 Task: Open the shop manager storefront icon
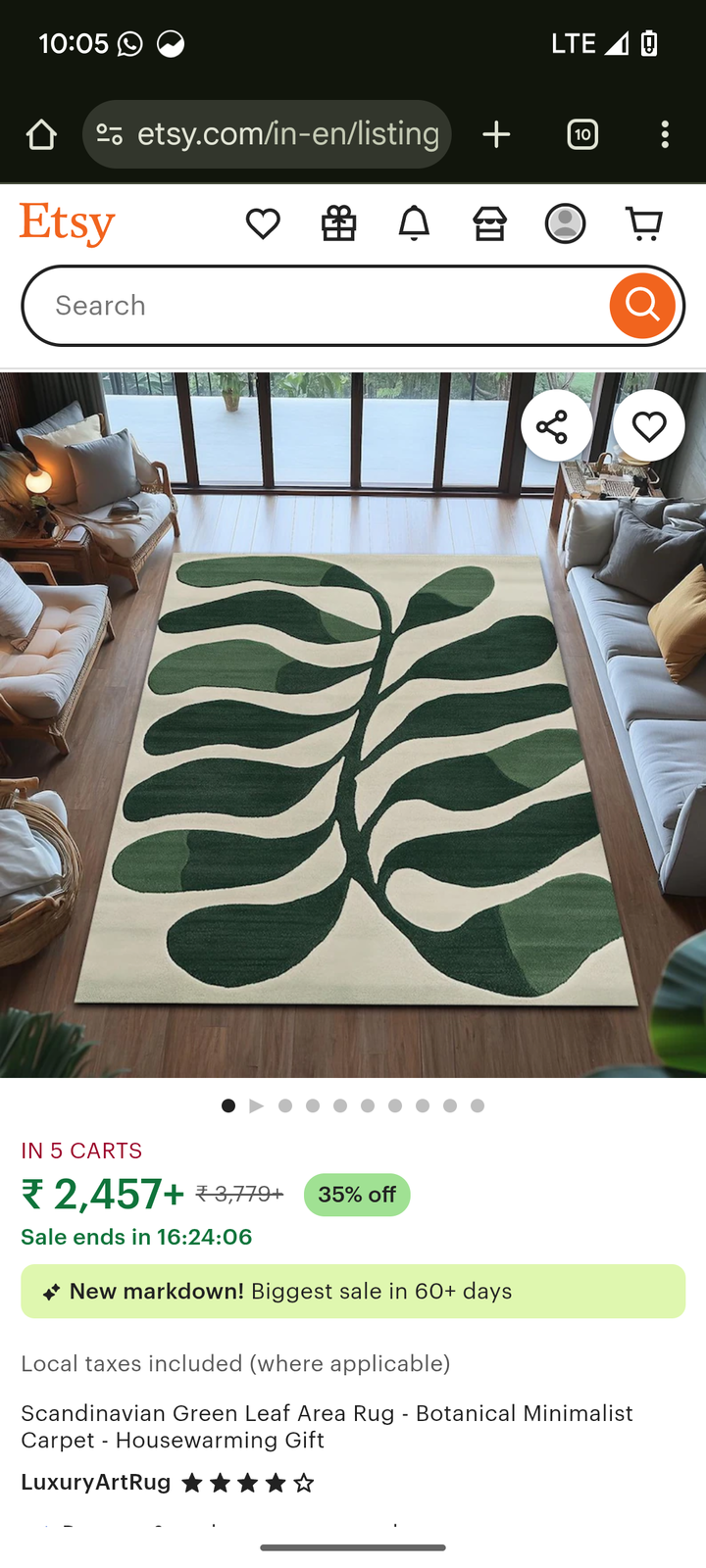pos(490,223)
